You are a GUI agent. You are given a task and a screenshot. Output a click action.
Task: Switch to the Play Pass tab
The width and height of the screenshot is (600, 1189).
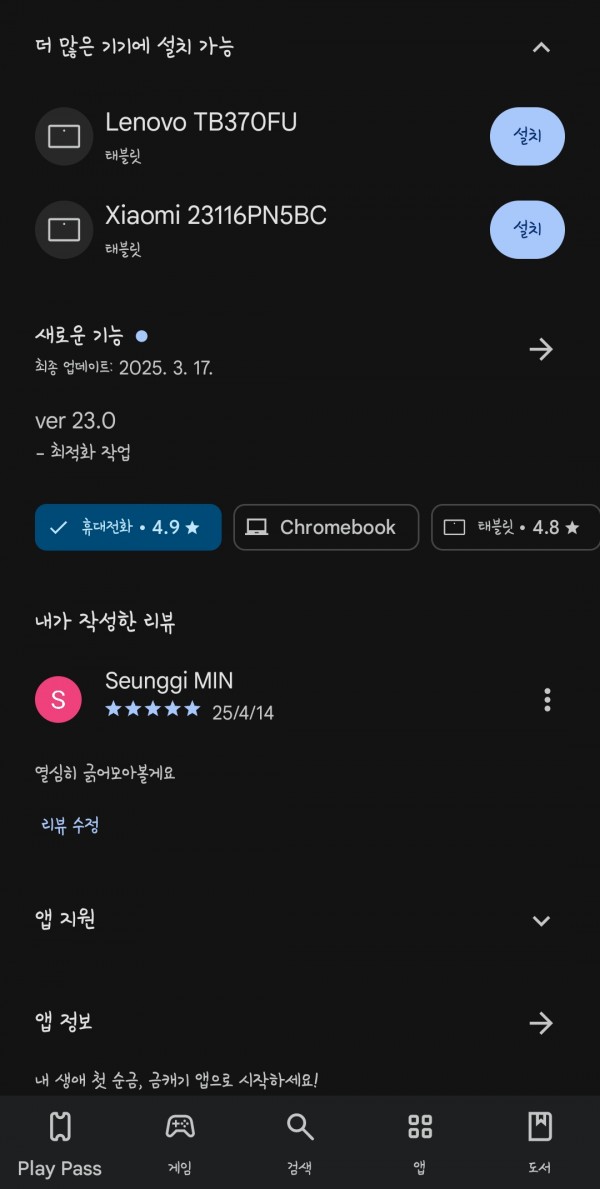point(60,1144)
